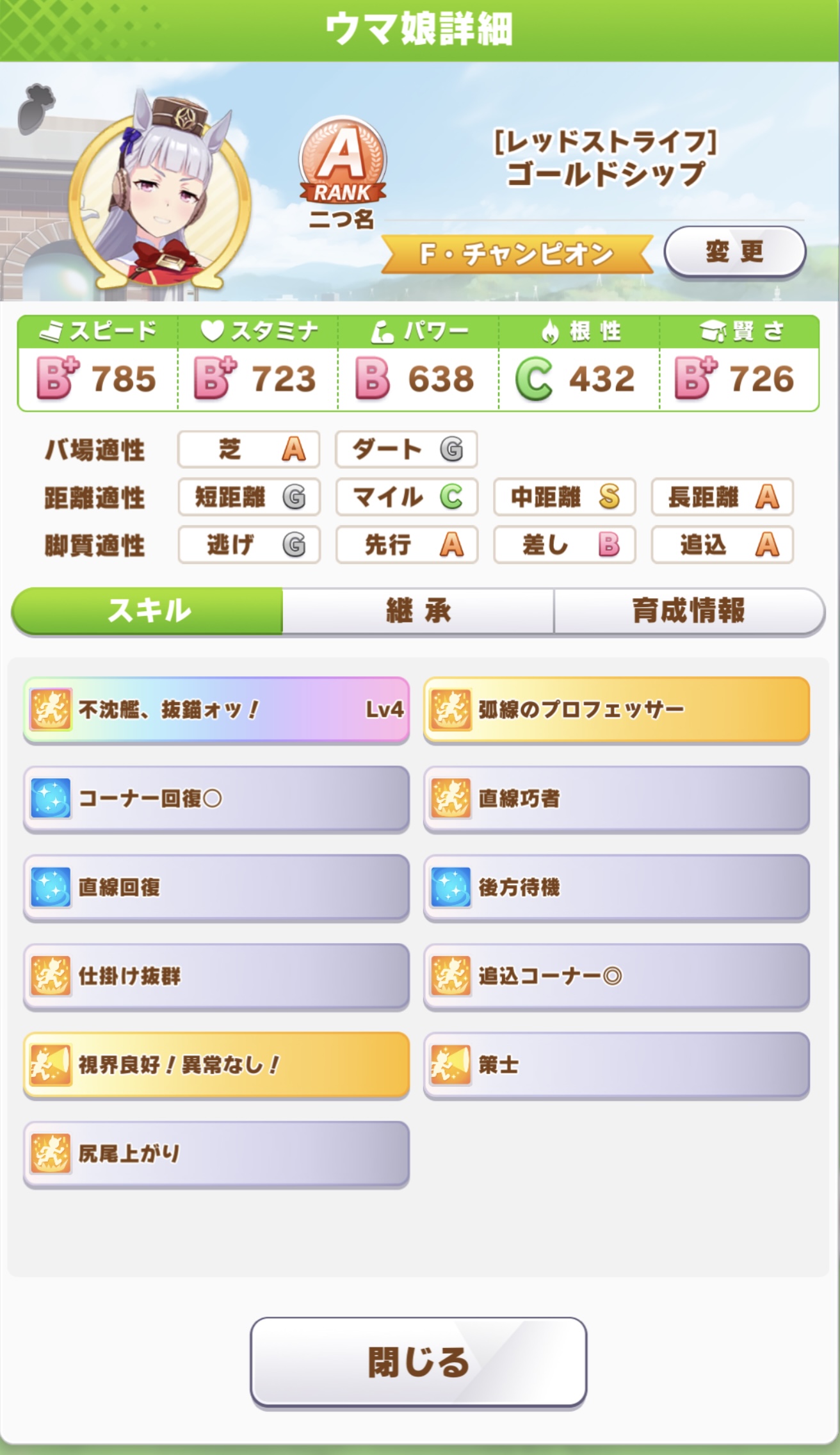Screen dimensions: 840x1455
Task: Select the 後方待機 skill
Action: coord(617,887)
